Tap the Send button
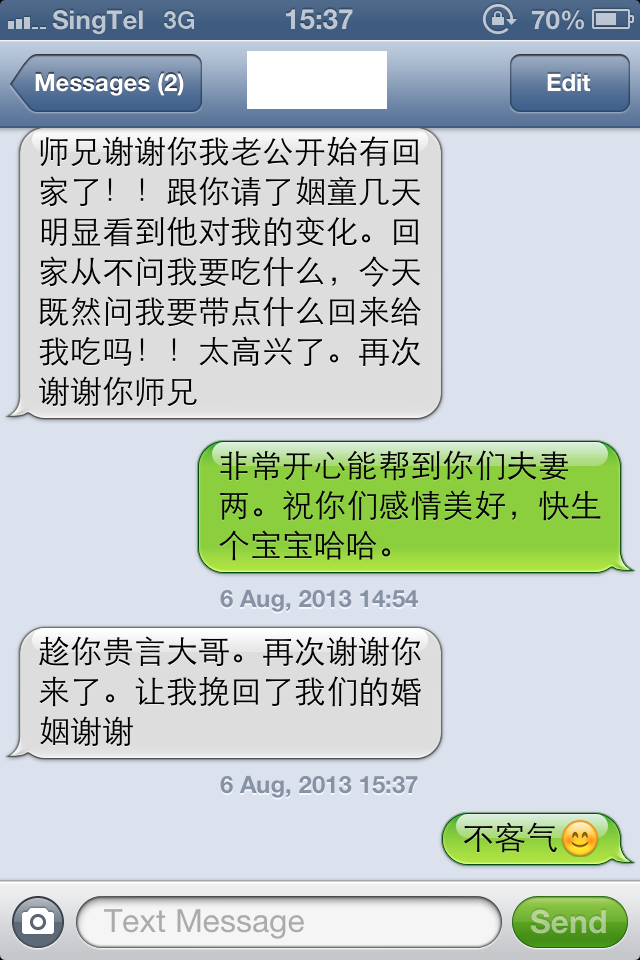 (568, 921)
